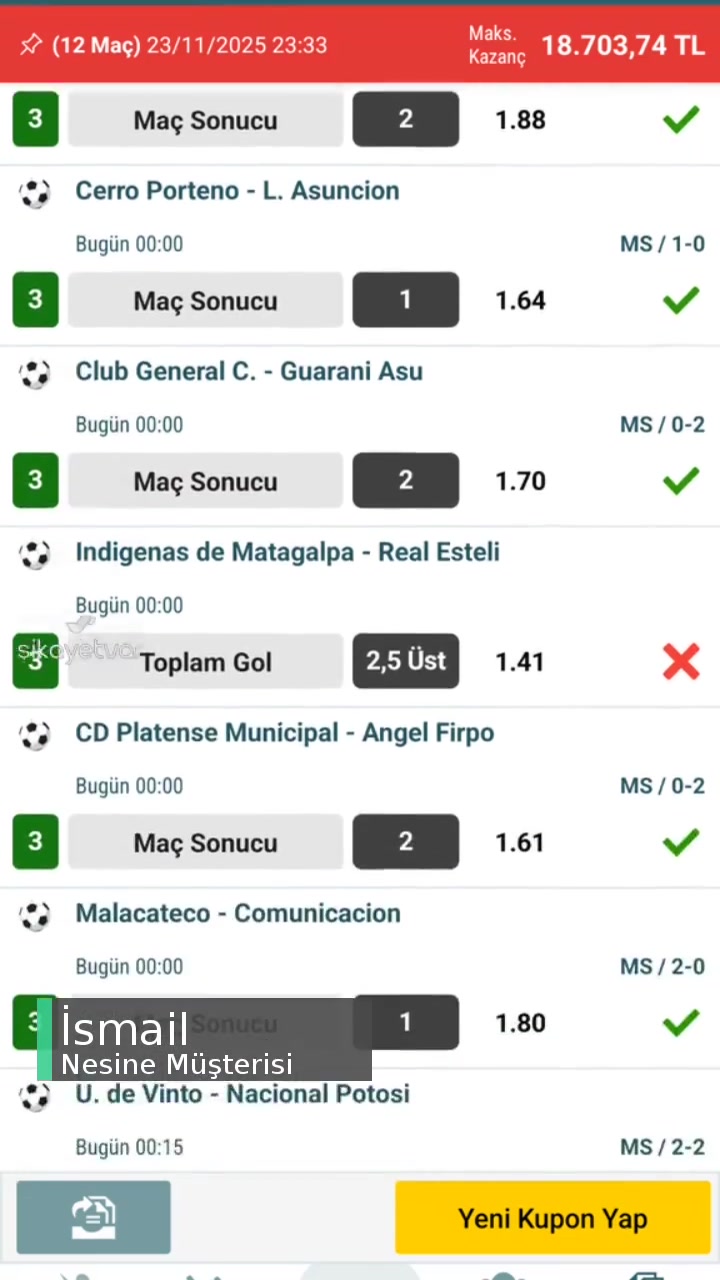Viewport: 720px width, 1280px height.
Task: Tap the coupon copy icon button
Action: [x=94, y=1217]
